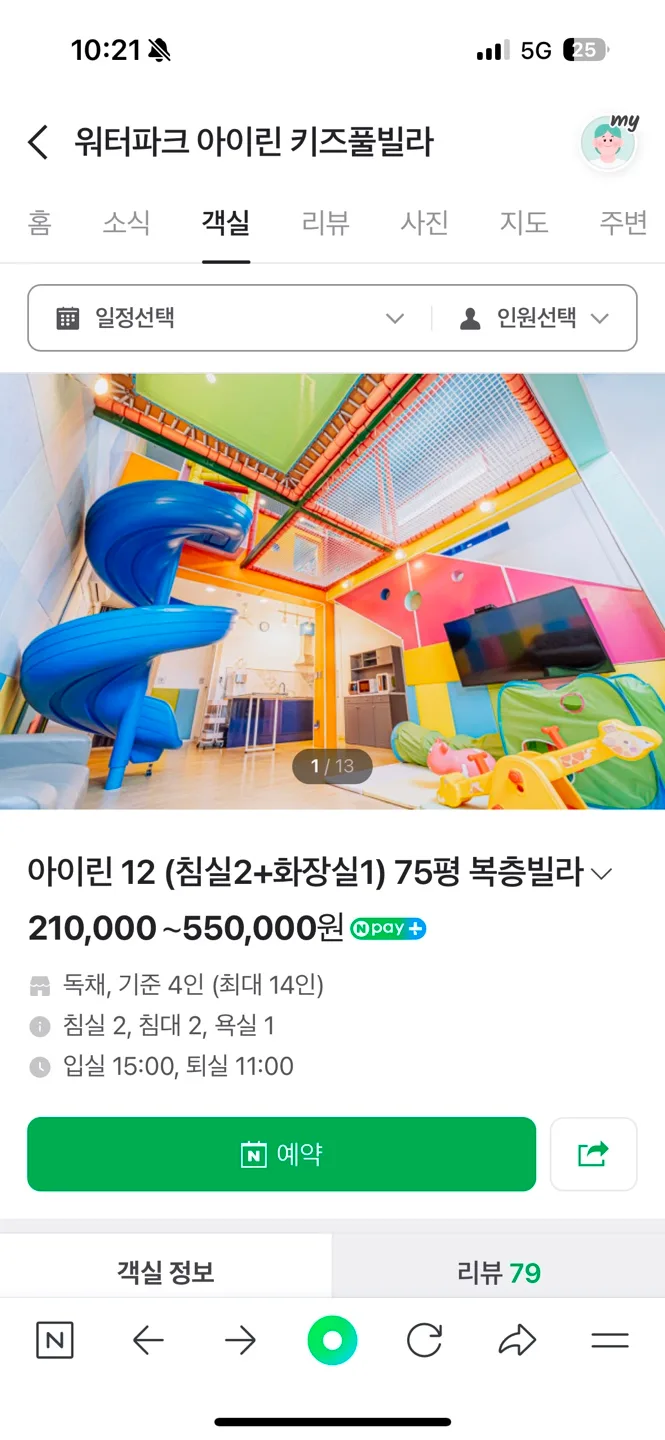Select the 객실 정보 section tab

coord(166,1272)
